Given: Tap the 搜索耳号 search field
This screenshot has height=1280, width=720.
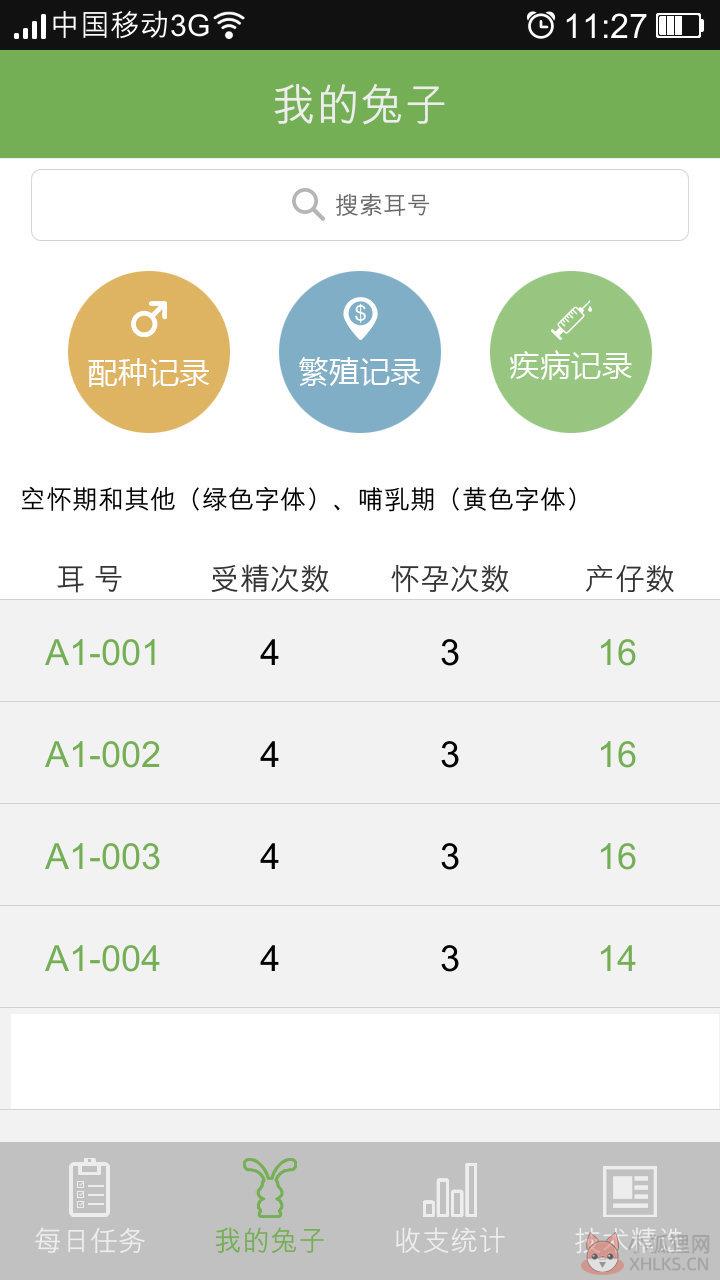Looking at the screenshot, I should 360,205.
